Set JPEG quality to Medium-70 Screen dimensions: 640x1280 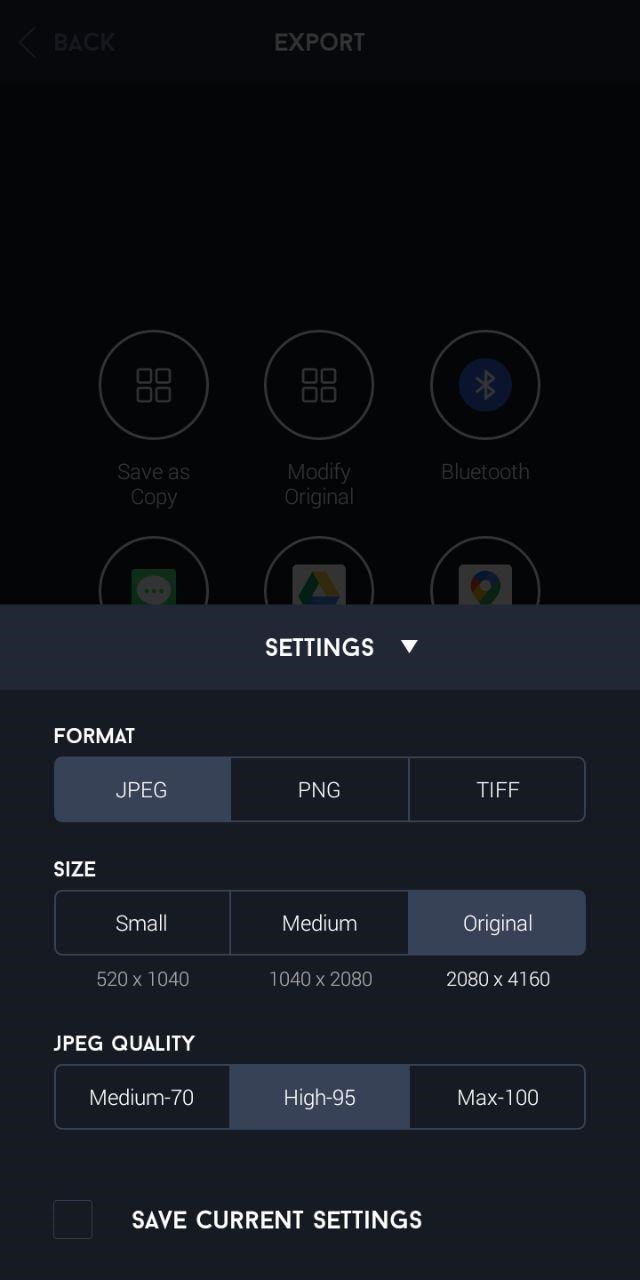coord(142,1097)
